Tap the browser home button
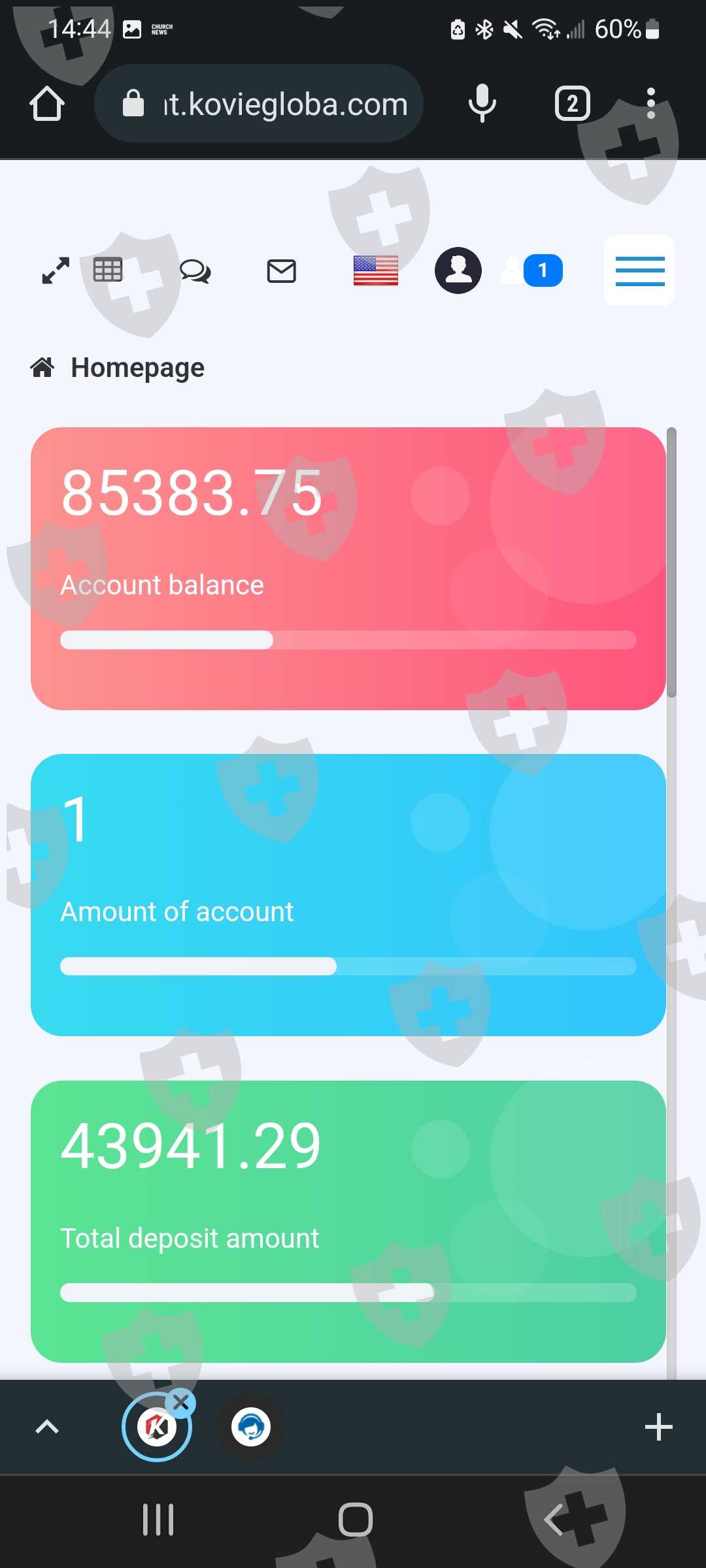706x1568 pixels. pyautogui.click(x=47, y=103)
